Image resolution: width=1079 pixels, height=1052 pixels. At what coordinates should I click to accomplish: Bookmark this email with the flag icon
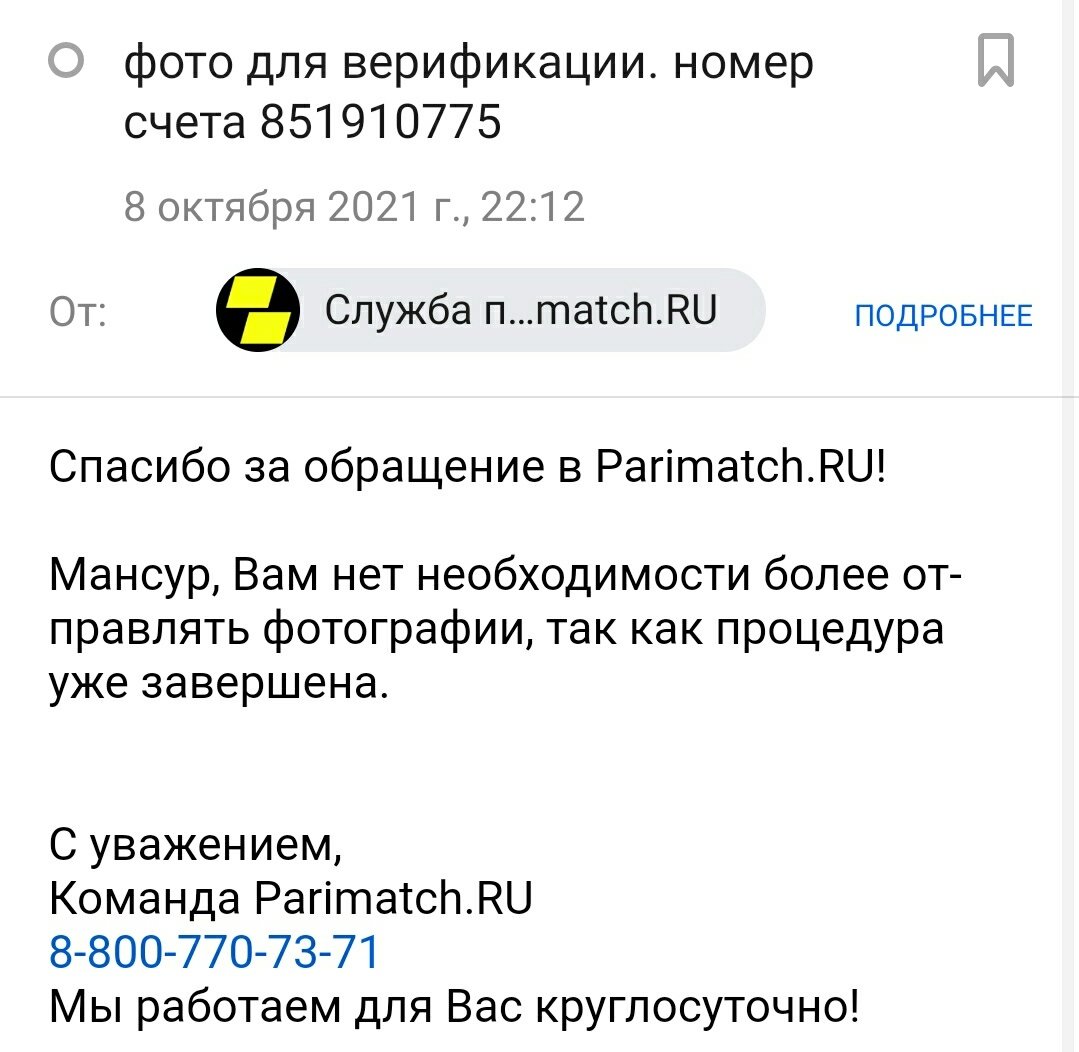click(x=995, y=60)
